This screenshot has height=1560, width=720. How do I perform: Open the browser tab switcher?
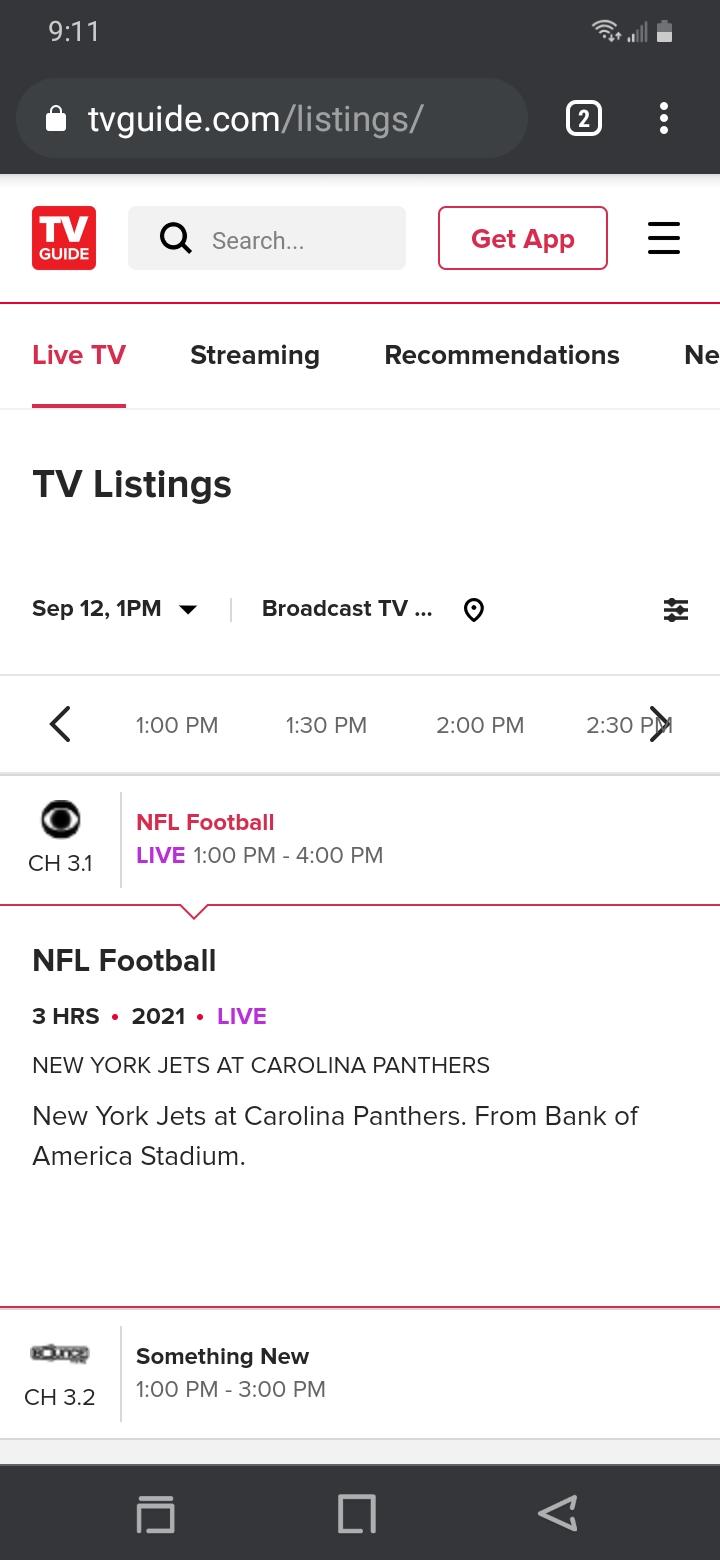[584, 120]
